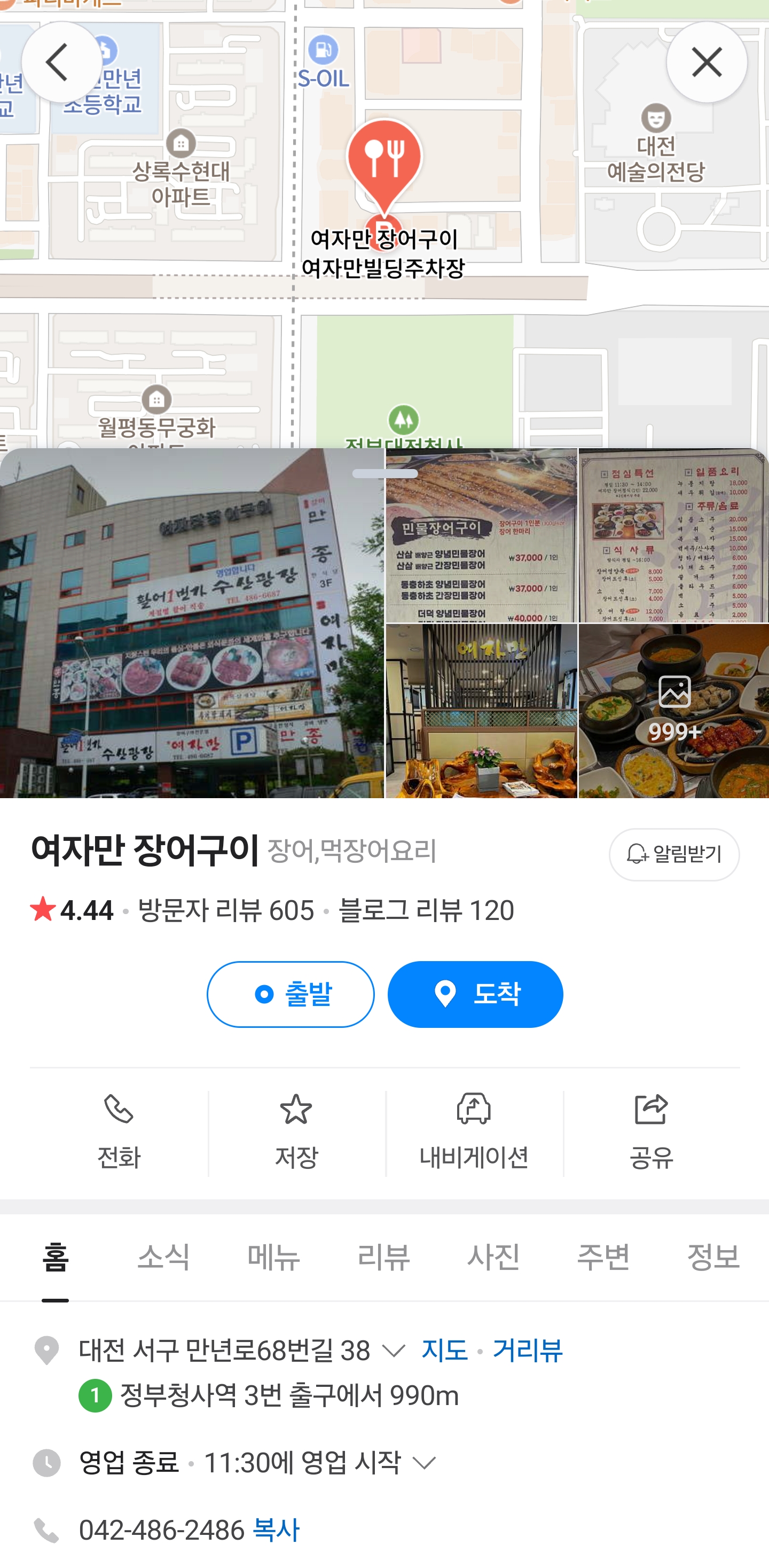This screenshot has width=769, height=1568.
Task: Call the restaurant via 전화
Action: coord(119,1133)
